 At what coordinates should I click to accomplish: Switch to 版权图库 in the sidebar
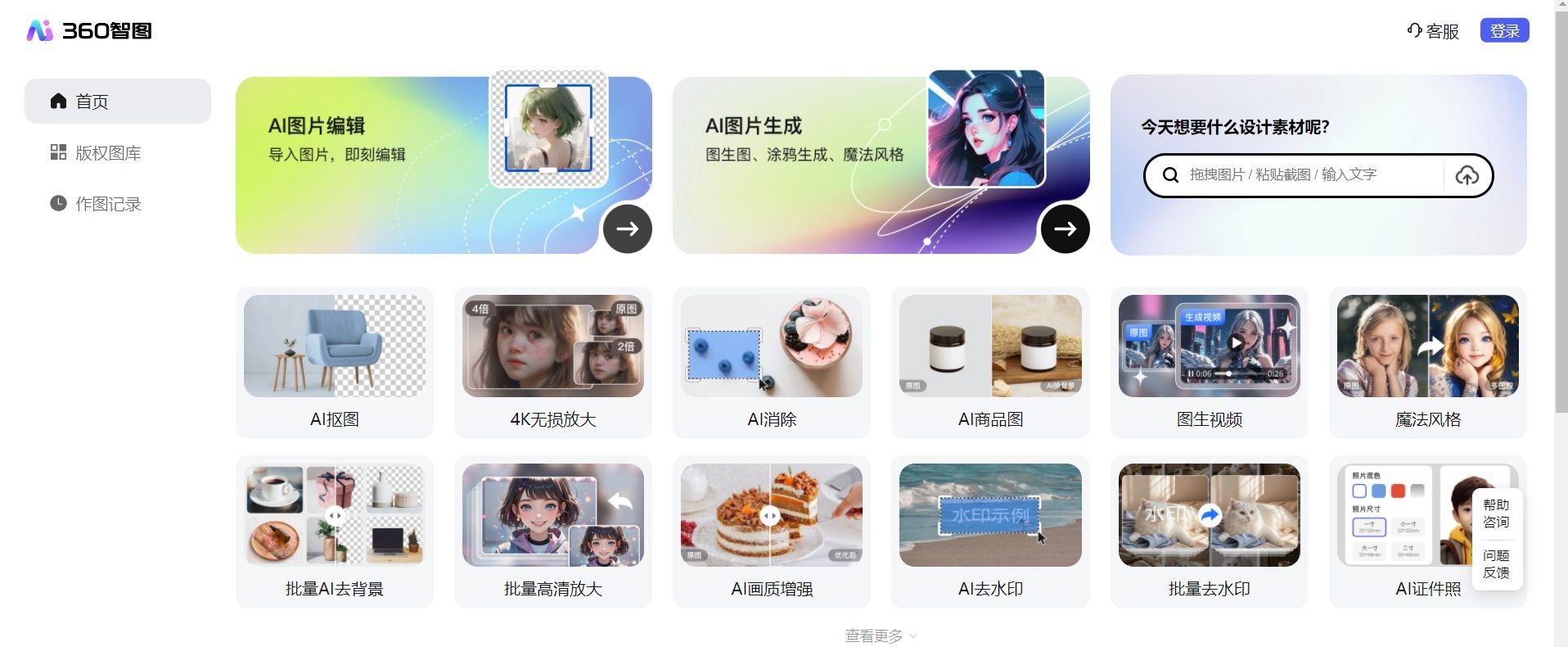tap(107, 153)
